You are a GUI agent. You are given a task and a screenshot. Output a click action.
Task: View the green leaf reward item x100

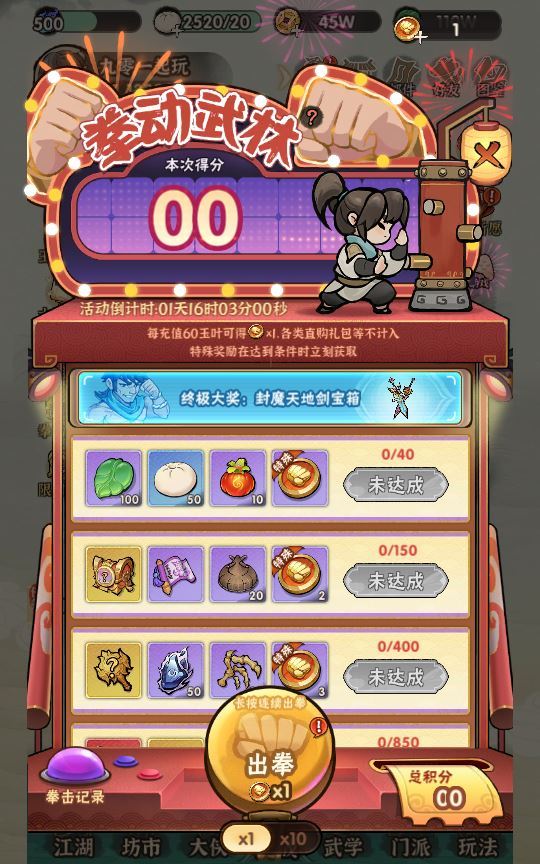(114, 478)
